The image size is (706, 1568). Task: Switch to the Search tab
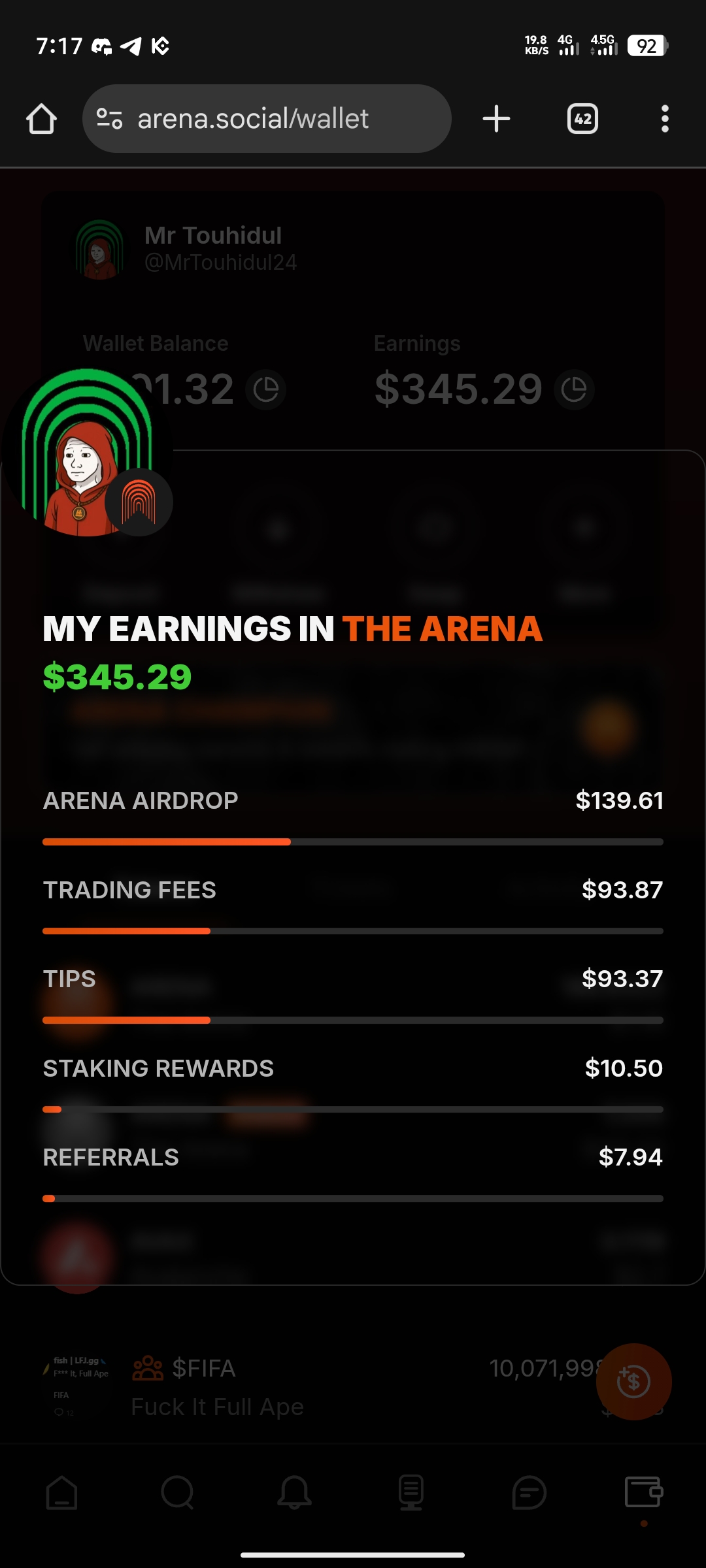(178, 1493)
